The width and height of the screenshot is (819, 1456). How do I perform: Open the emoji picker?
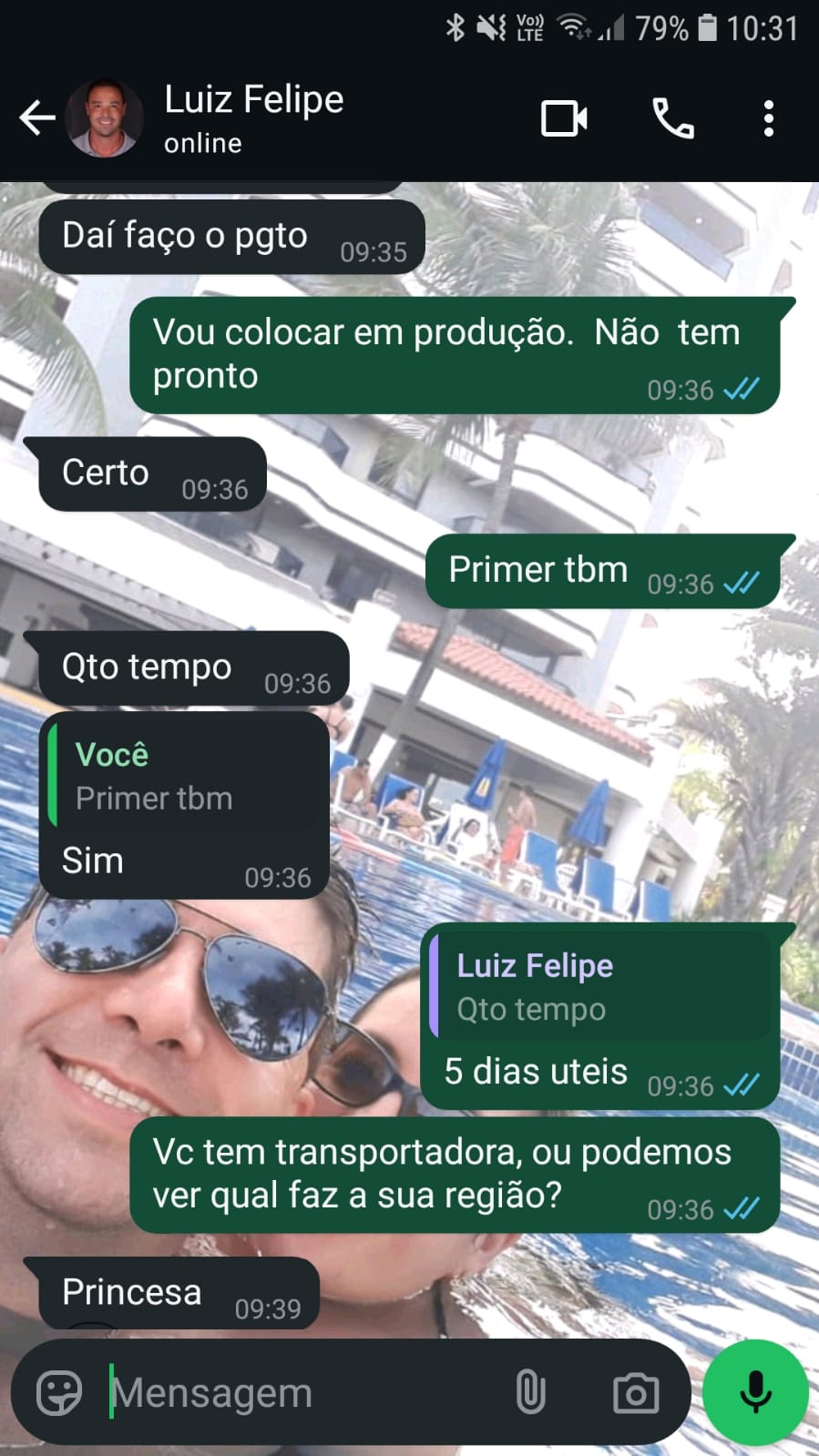click(x=59, y=1392)
